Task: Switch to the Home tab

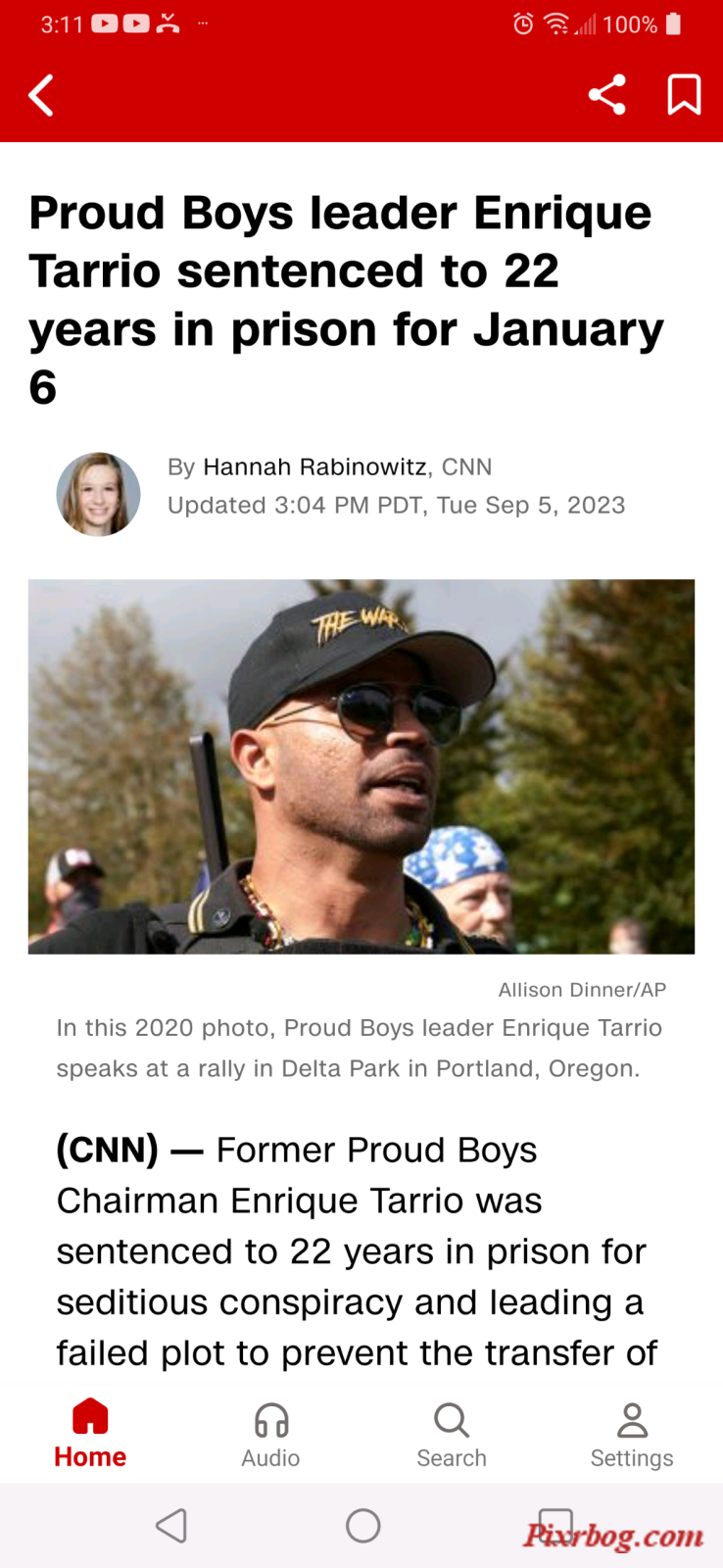Action: pos(89,1434)
